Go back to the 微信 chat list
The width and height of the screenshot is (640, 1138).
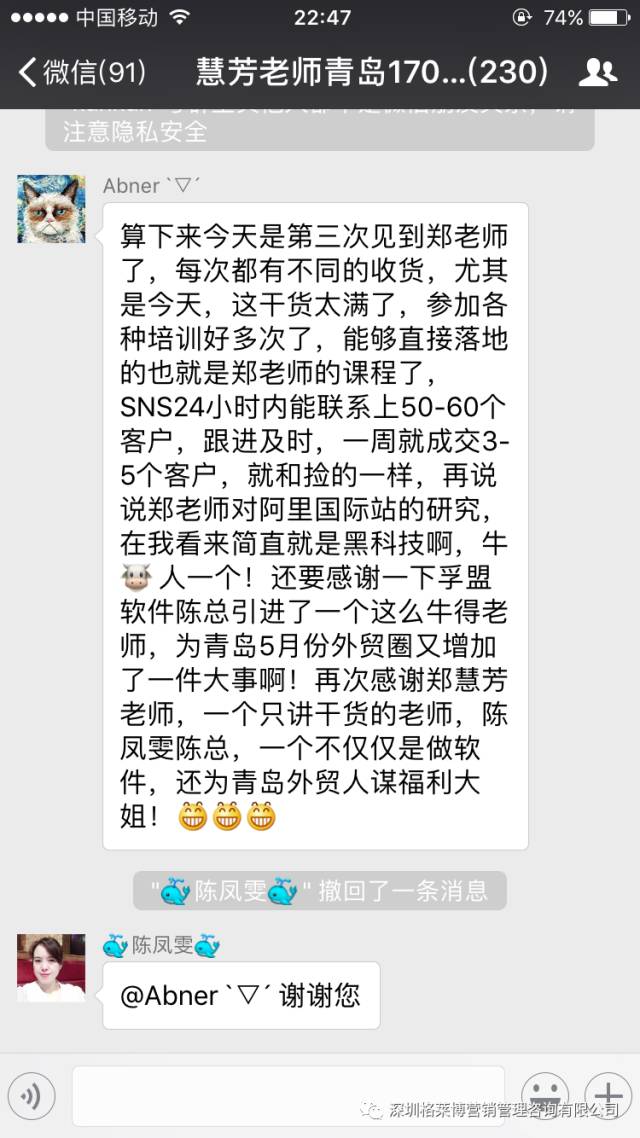(x=82, y=72)
